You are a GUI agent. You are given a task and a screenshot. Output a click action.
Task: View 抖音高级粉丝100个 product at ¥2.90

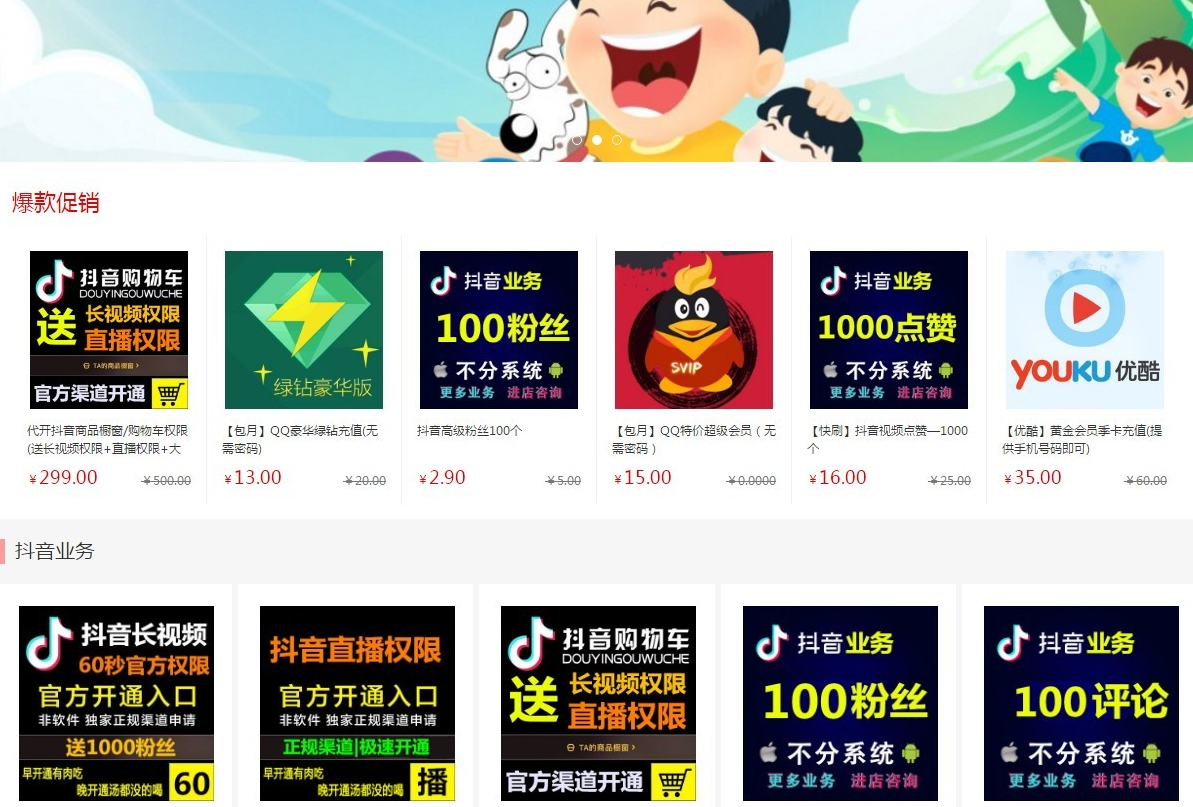click(499, 330)
